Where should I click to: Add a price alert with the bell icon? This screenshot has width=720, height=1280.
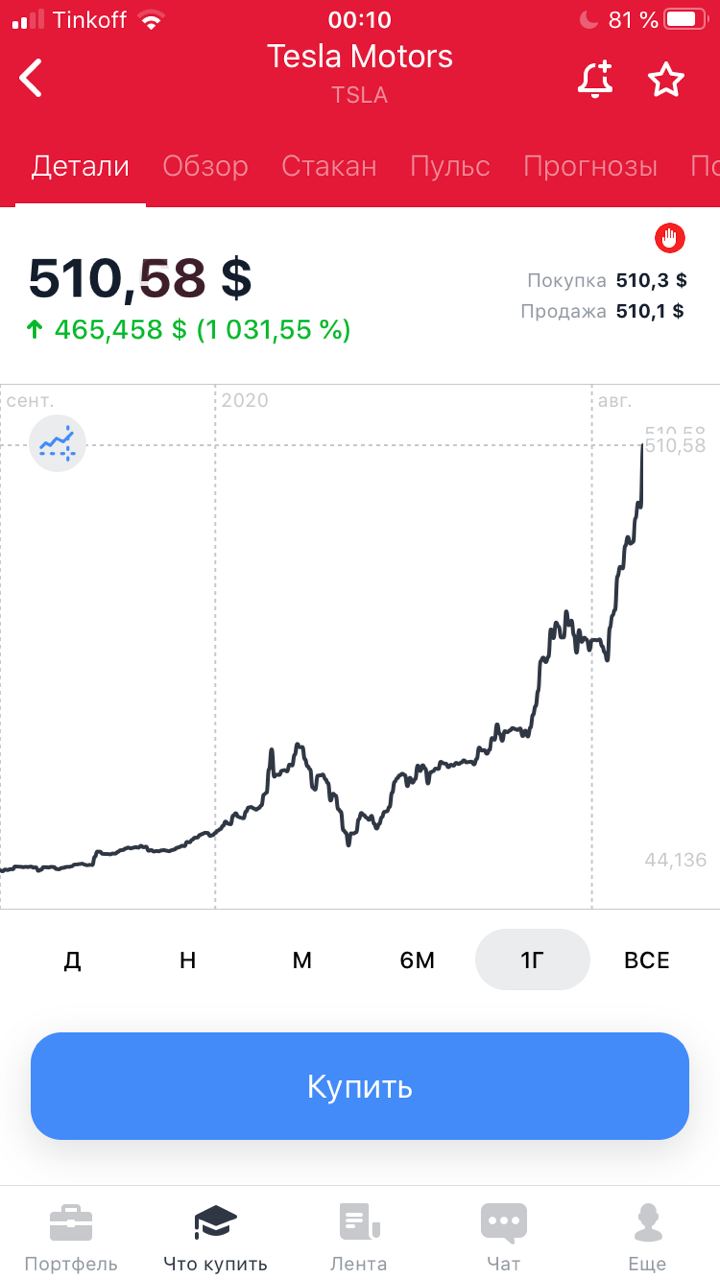pyautogui.click(x=595, y=79)
